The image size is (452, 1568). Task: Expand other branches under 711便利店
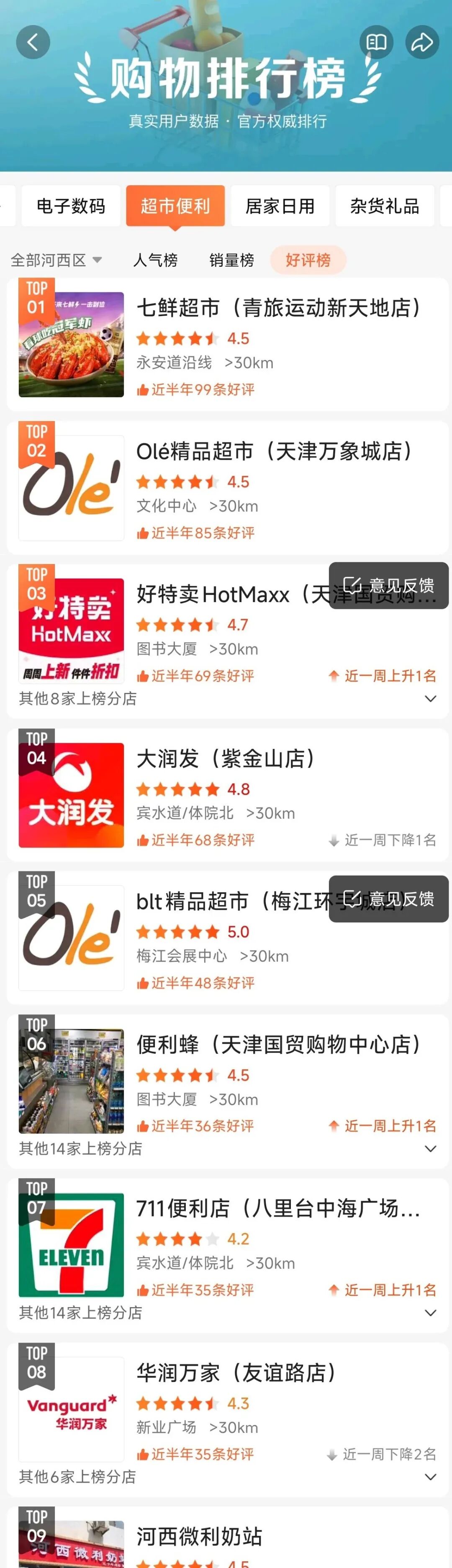coord(430,1313)
